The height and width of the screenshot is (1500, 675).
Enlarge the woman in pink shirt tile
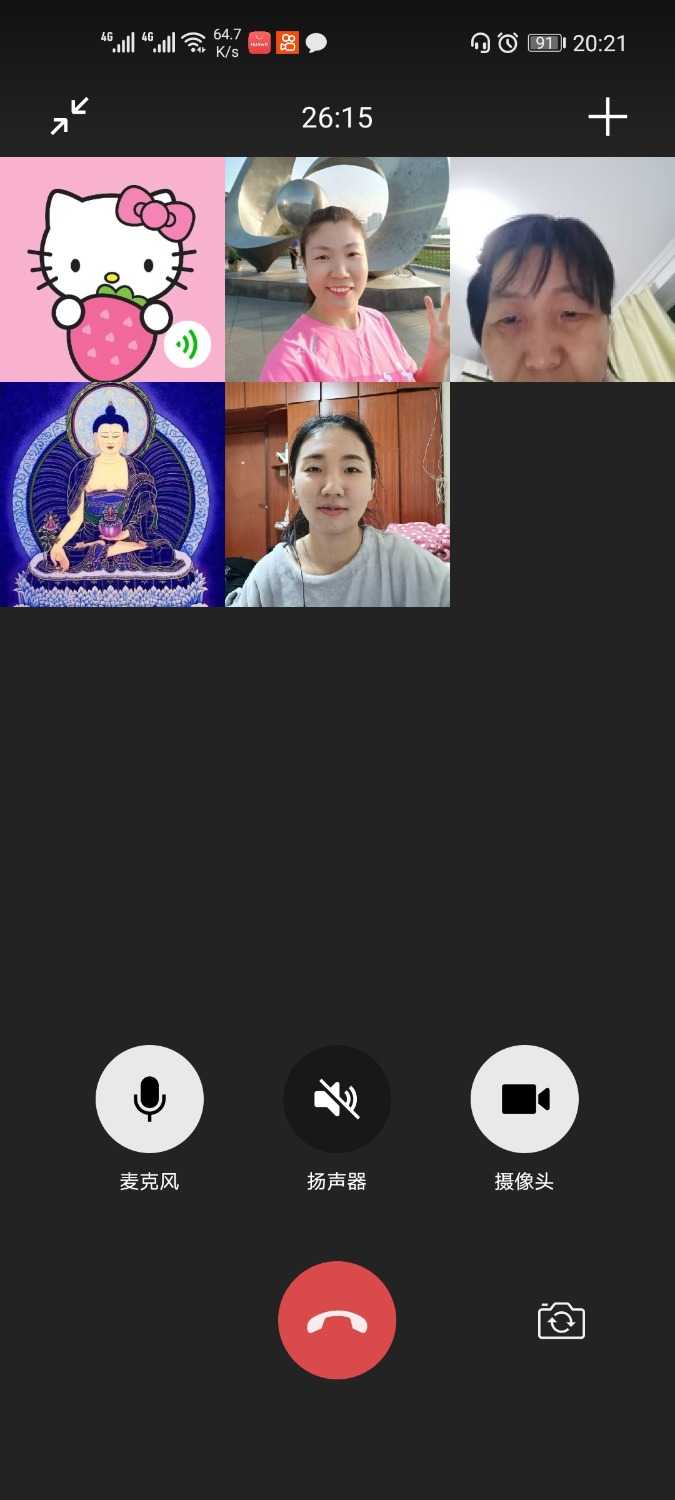pos(337,269)
